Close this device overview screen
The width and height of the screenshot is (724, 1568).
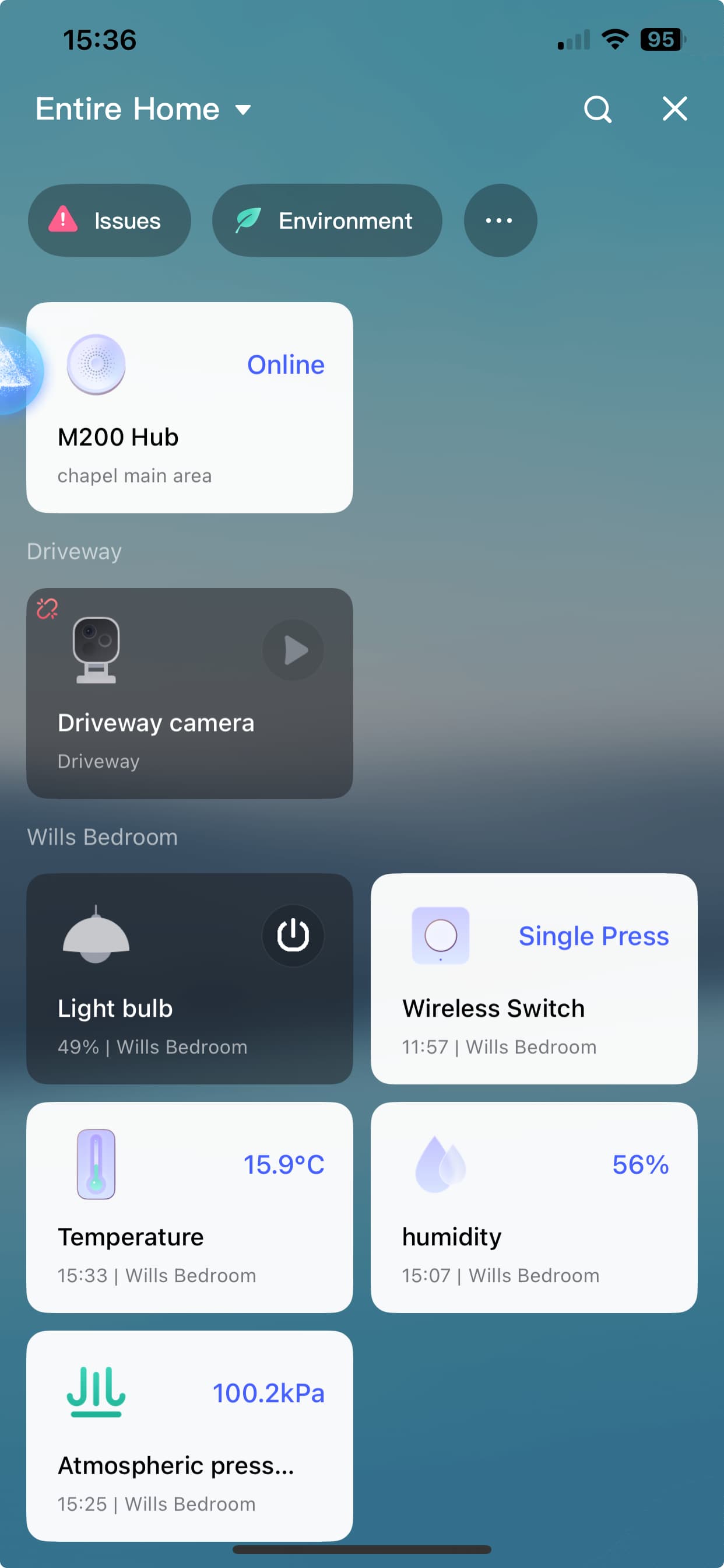[674, 110]
